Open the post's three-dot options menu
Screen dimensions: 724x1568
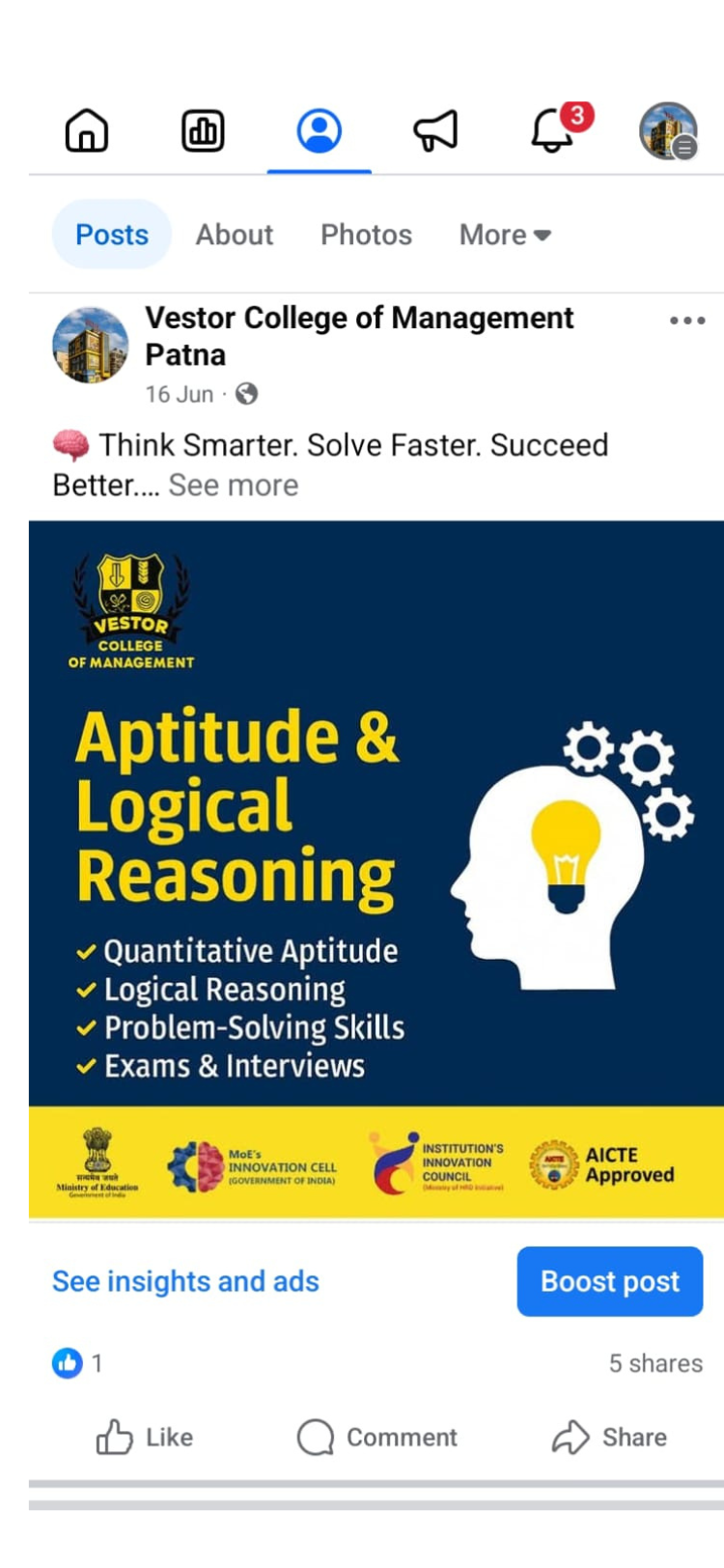(687, 321)
